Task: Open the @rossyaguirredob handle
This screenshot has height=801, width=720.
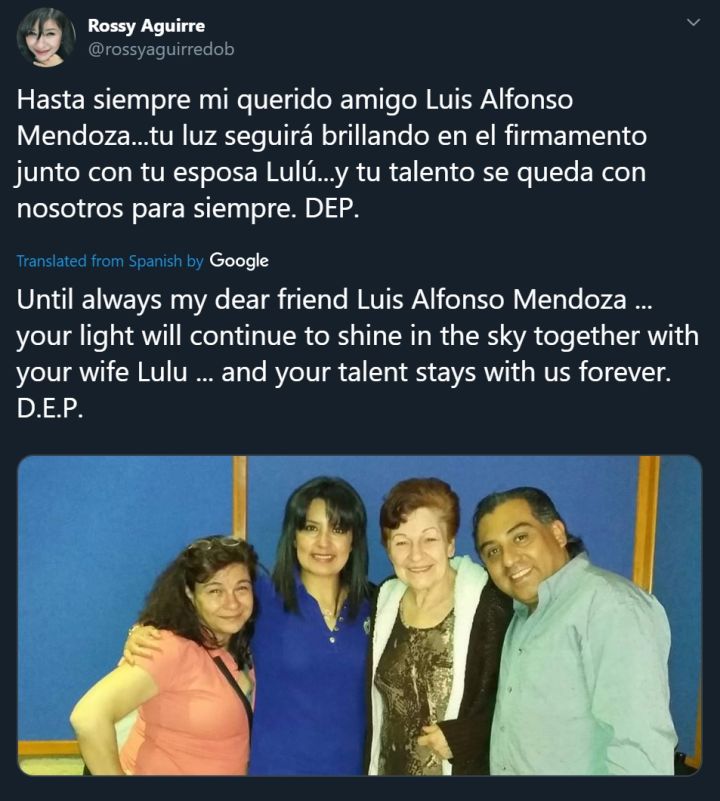Action: [x=161, y=49]
